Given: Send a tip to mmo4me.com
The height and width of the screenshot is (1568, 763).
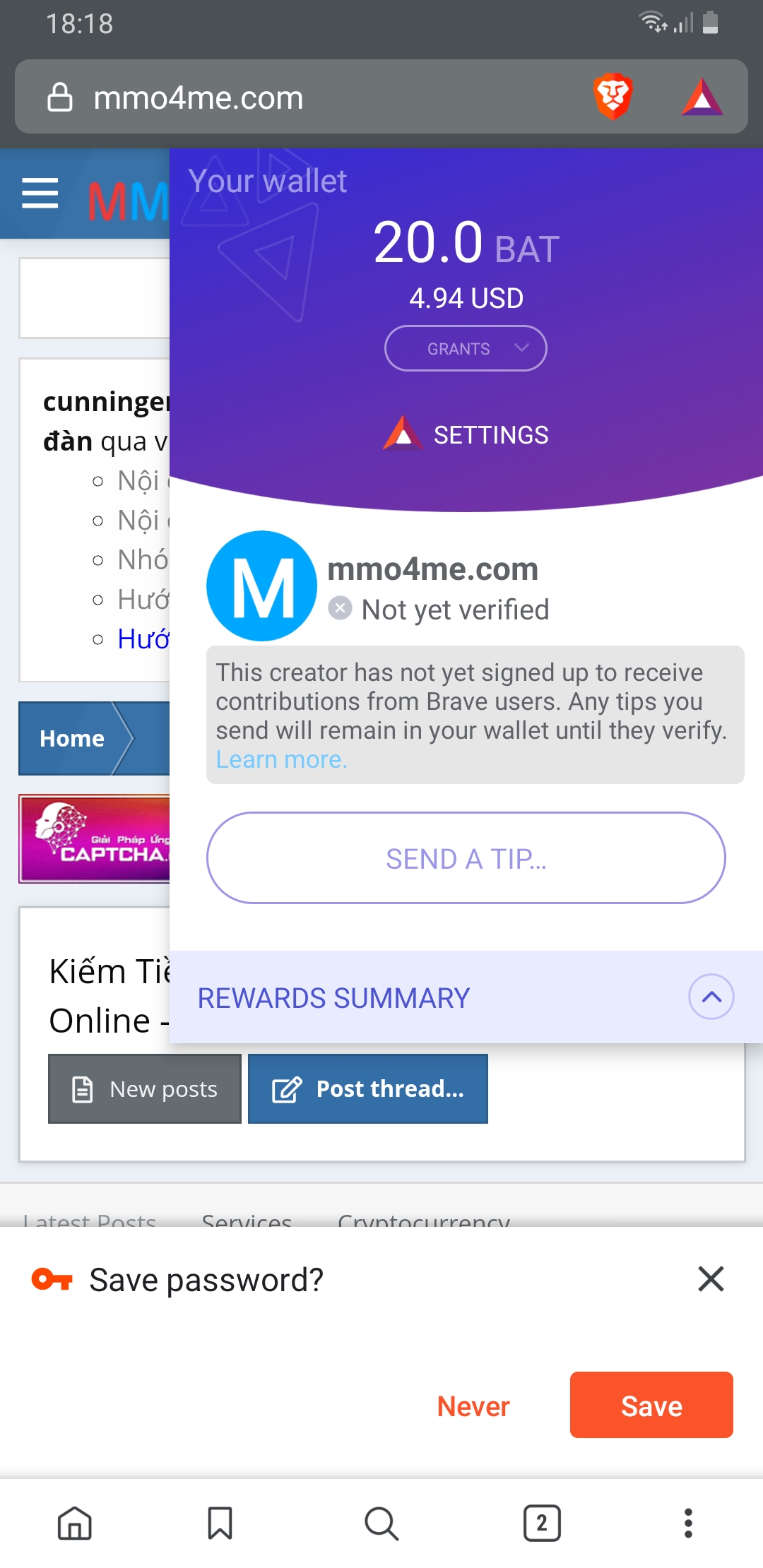Looking at the screenshot, I should [x=466, y=857].
